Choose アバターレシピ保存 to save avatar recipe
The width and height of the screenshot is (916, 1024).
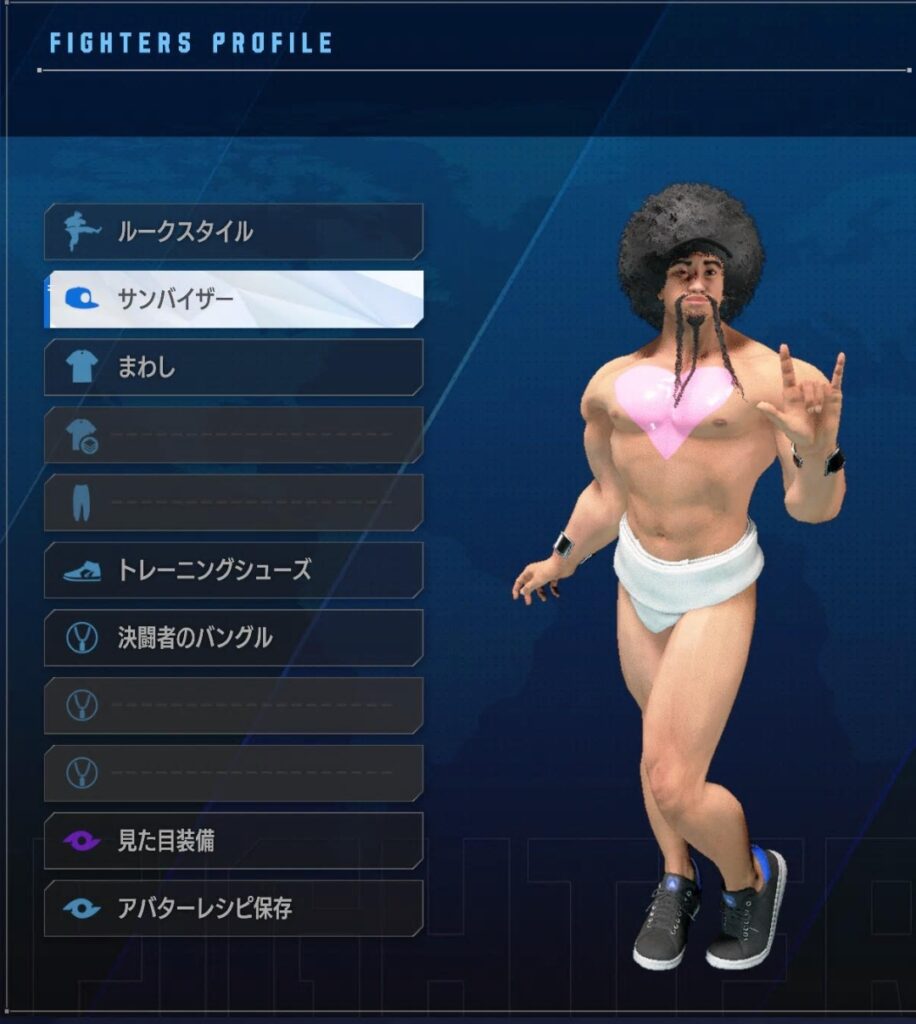coord(233,909)
